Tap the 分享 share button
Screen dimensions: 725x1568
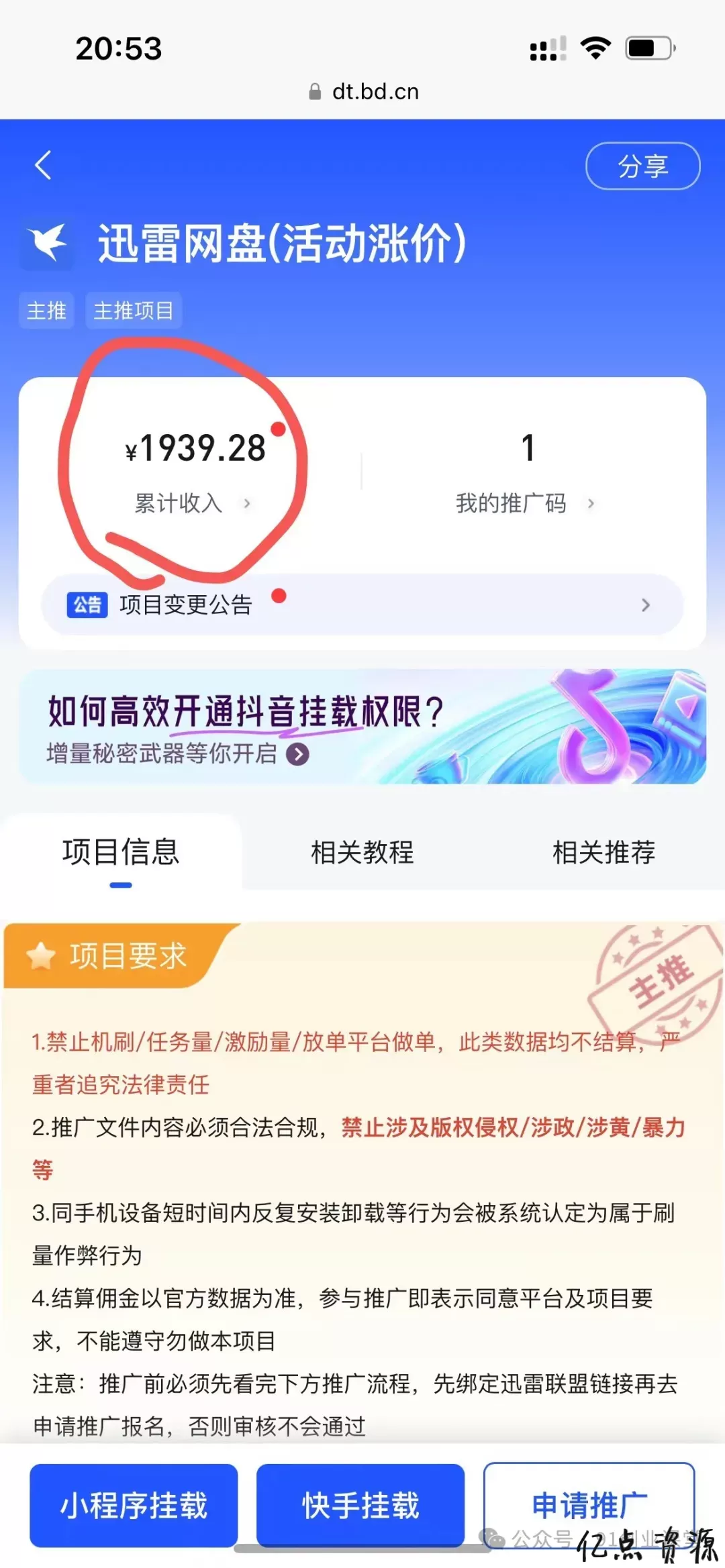click(642, 166)
